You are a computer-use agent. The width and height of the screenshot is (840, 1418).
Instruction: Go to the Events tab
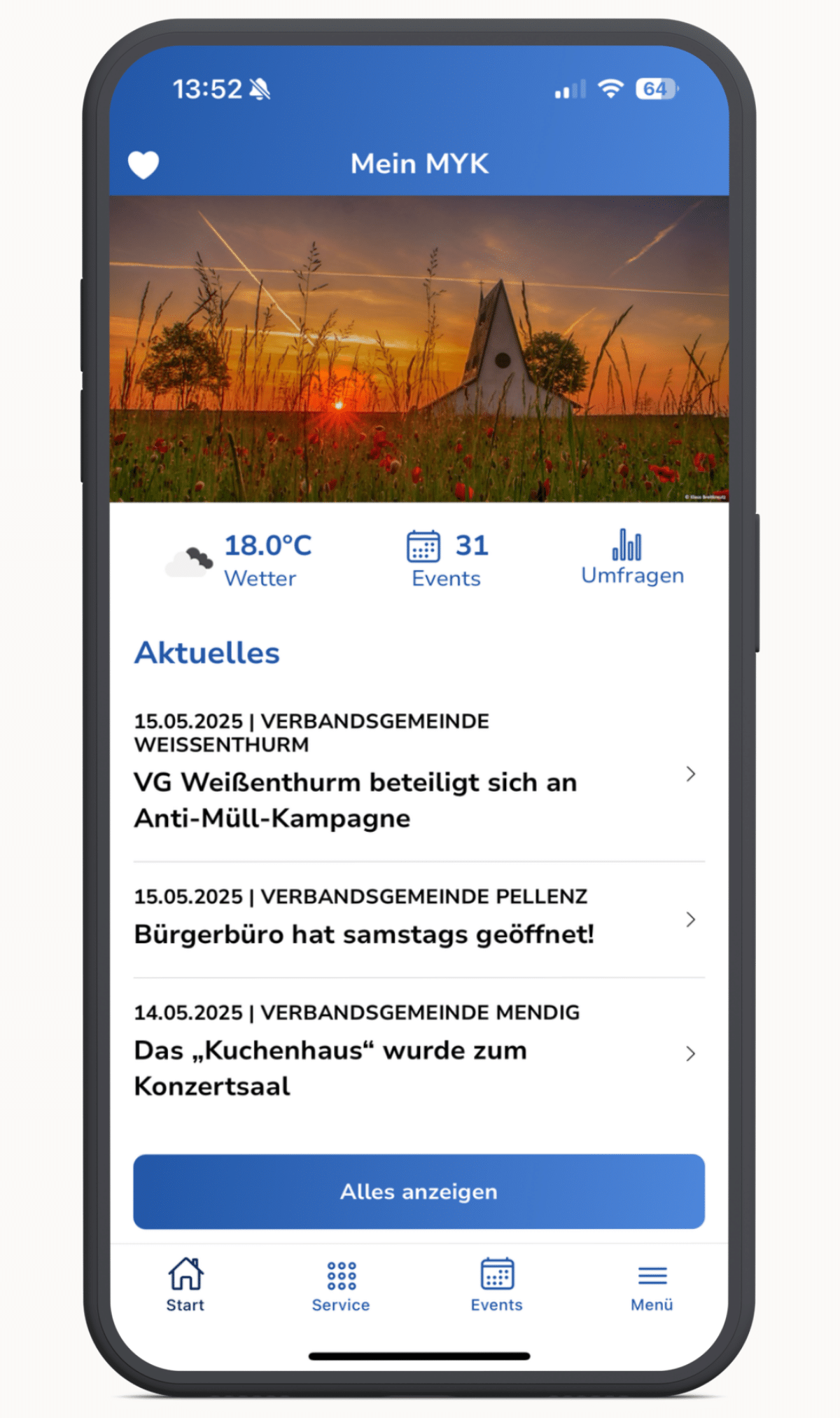pyautogui.click(x=496, y=1284)
